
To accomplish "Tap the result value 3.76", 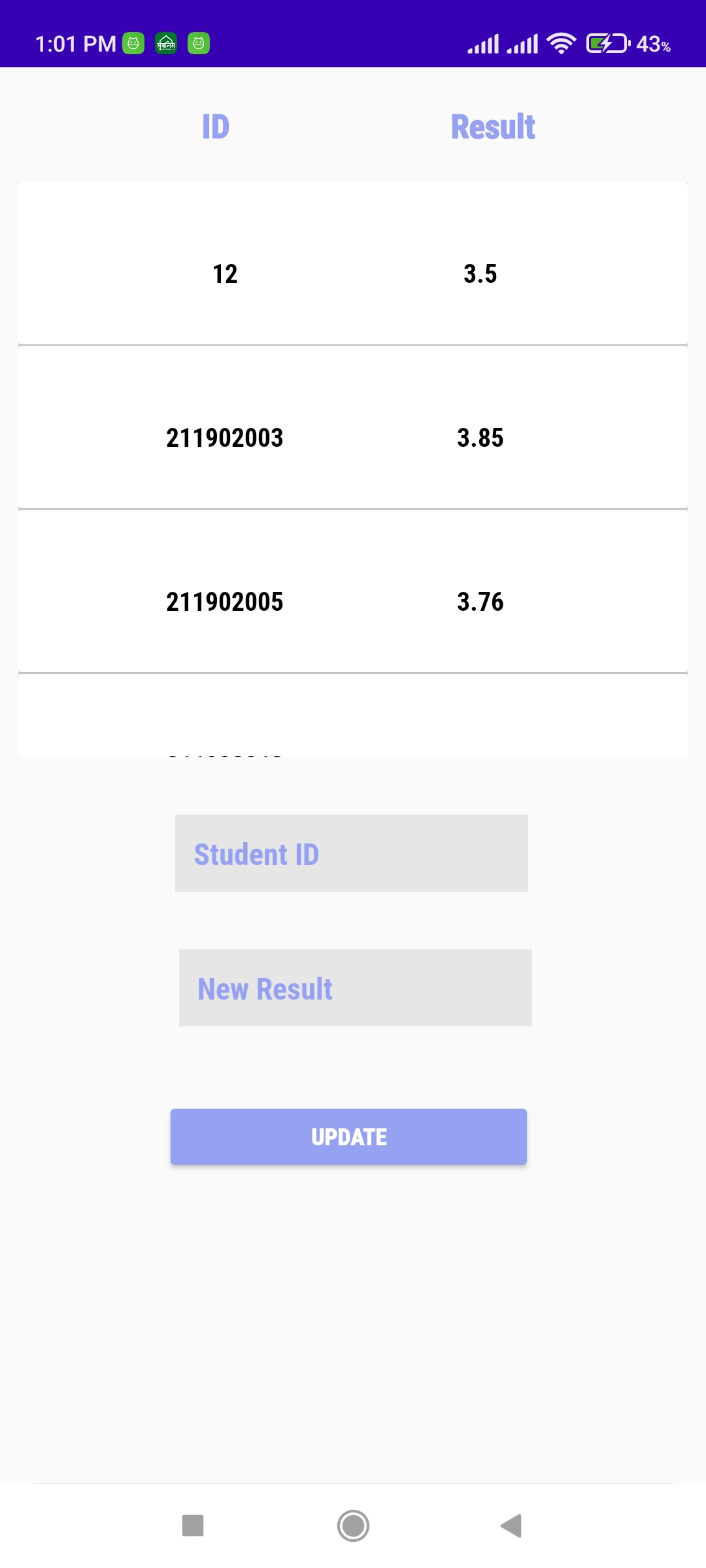I will tap(480, 602).
